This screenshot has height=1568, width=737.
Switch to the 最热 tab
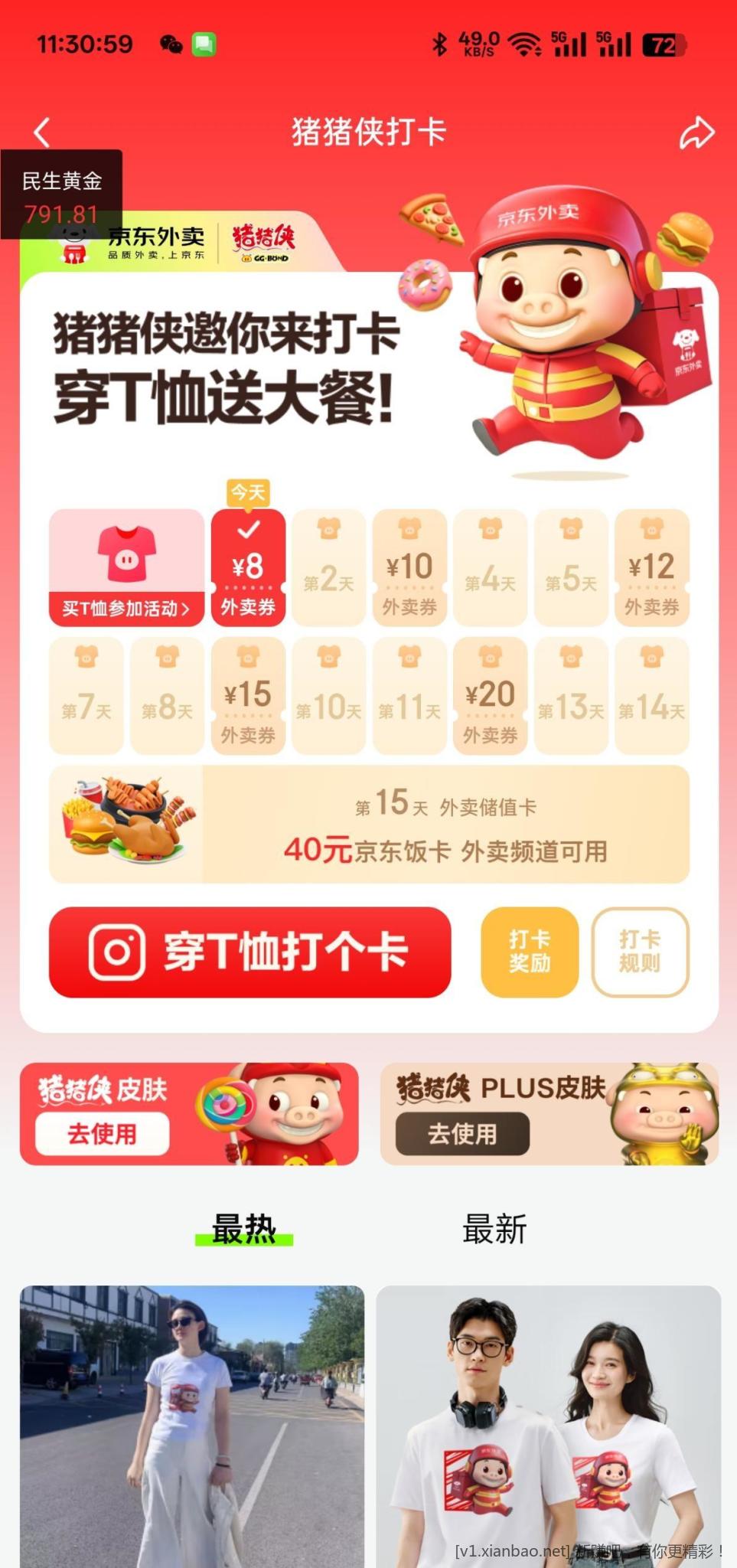tap(243, 1229)
